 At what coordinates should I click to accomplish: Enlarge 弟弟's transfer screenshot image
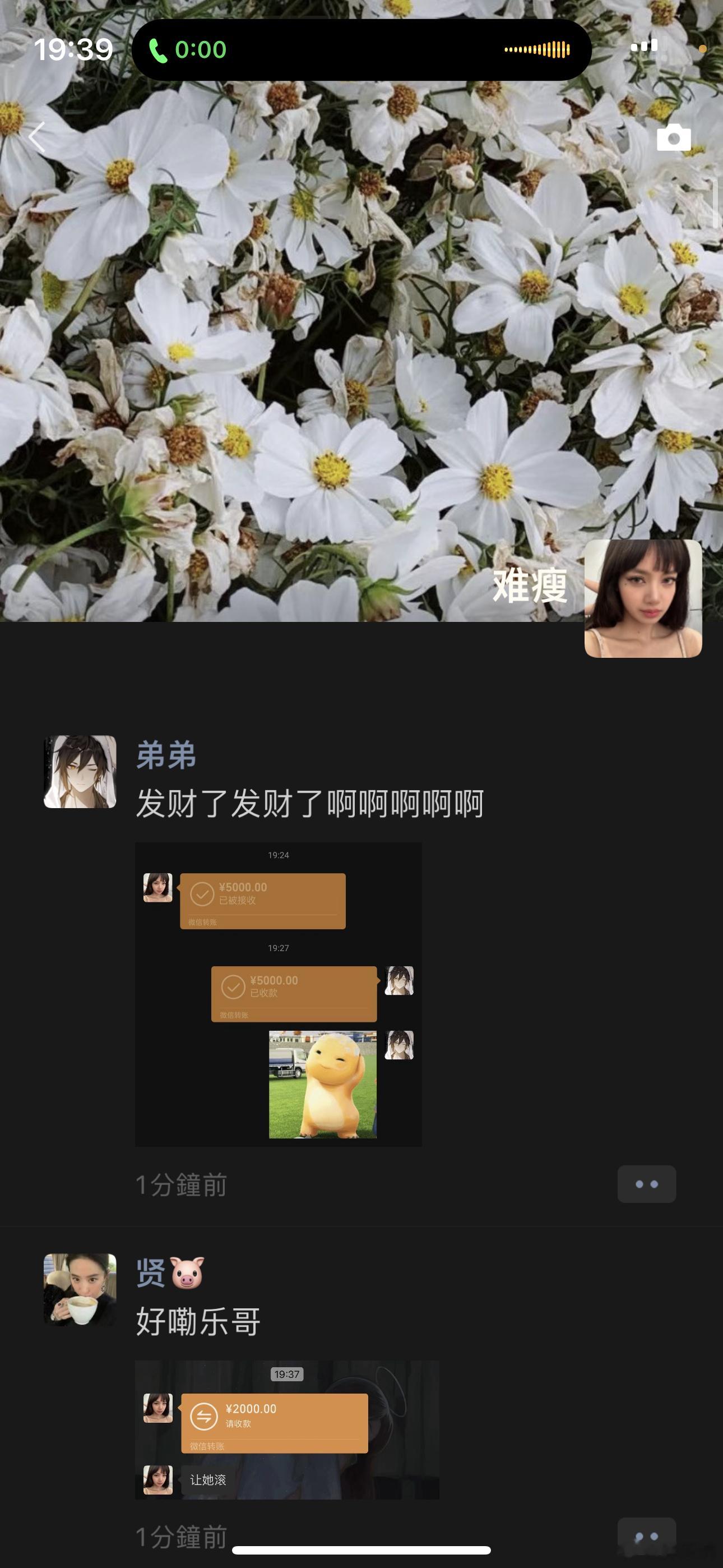278,994
